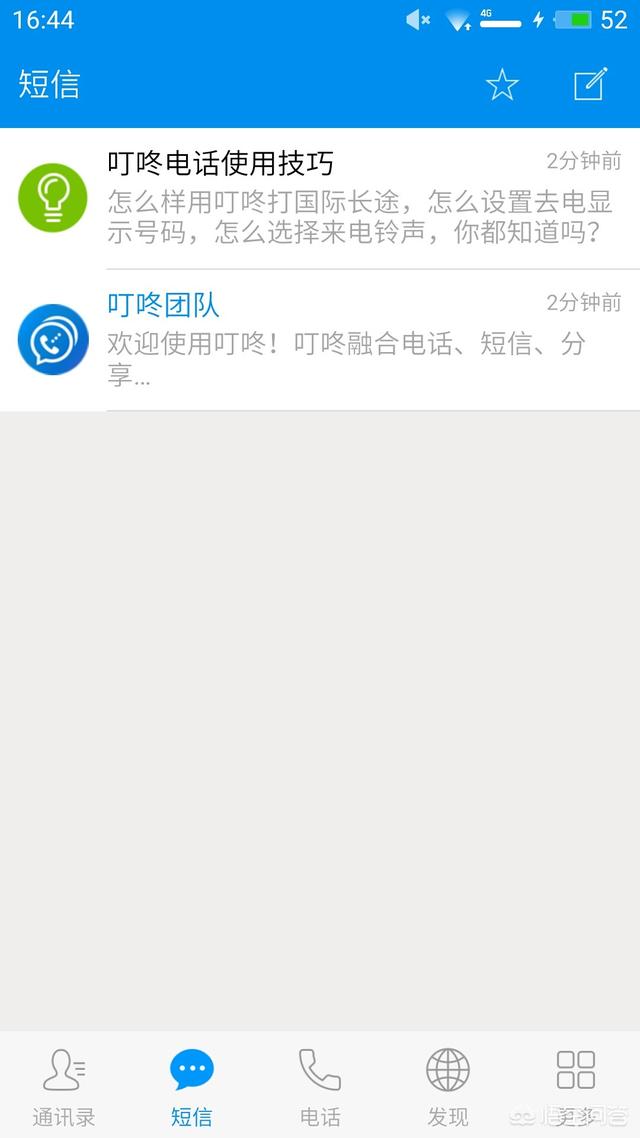
Task: Switch to the 发现 tab
Action: tap(448, 1086)
